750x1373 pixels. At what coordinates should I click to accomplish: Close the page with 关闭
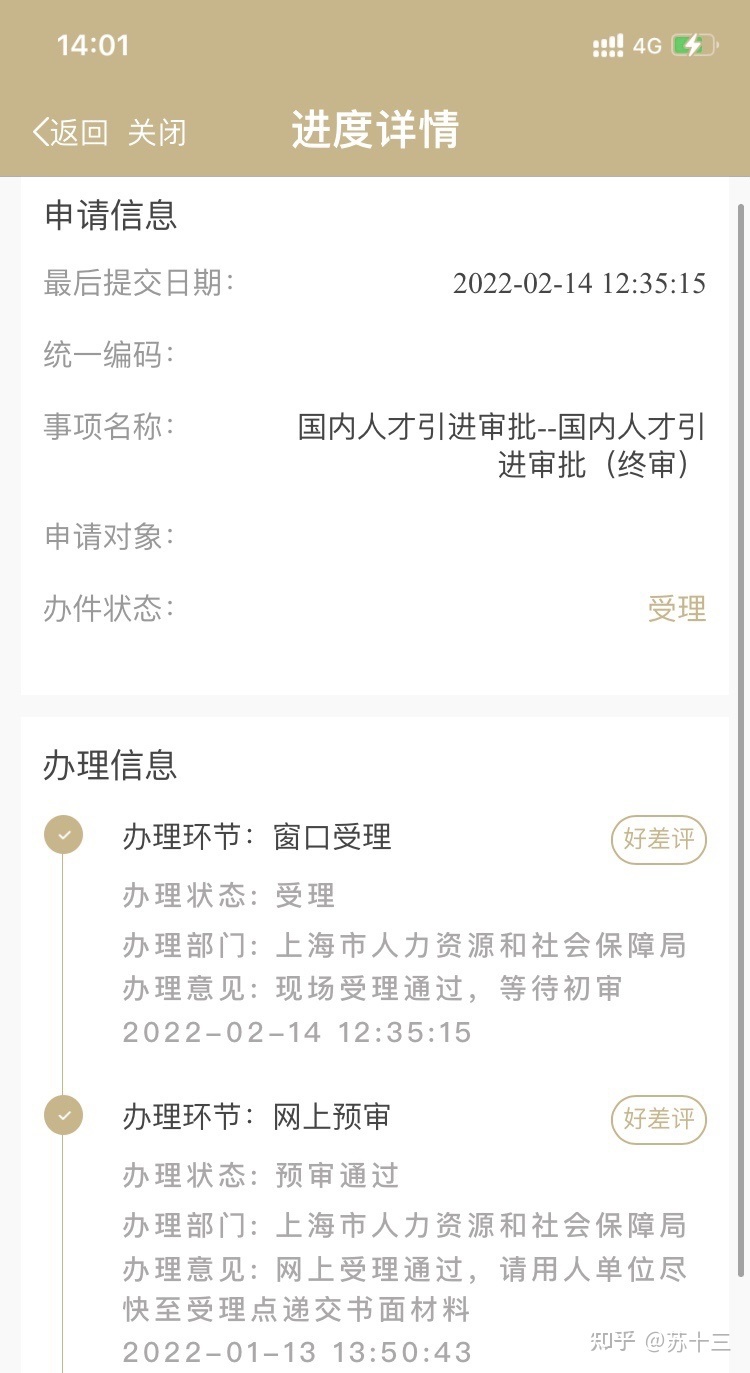[x=157, y=132]
